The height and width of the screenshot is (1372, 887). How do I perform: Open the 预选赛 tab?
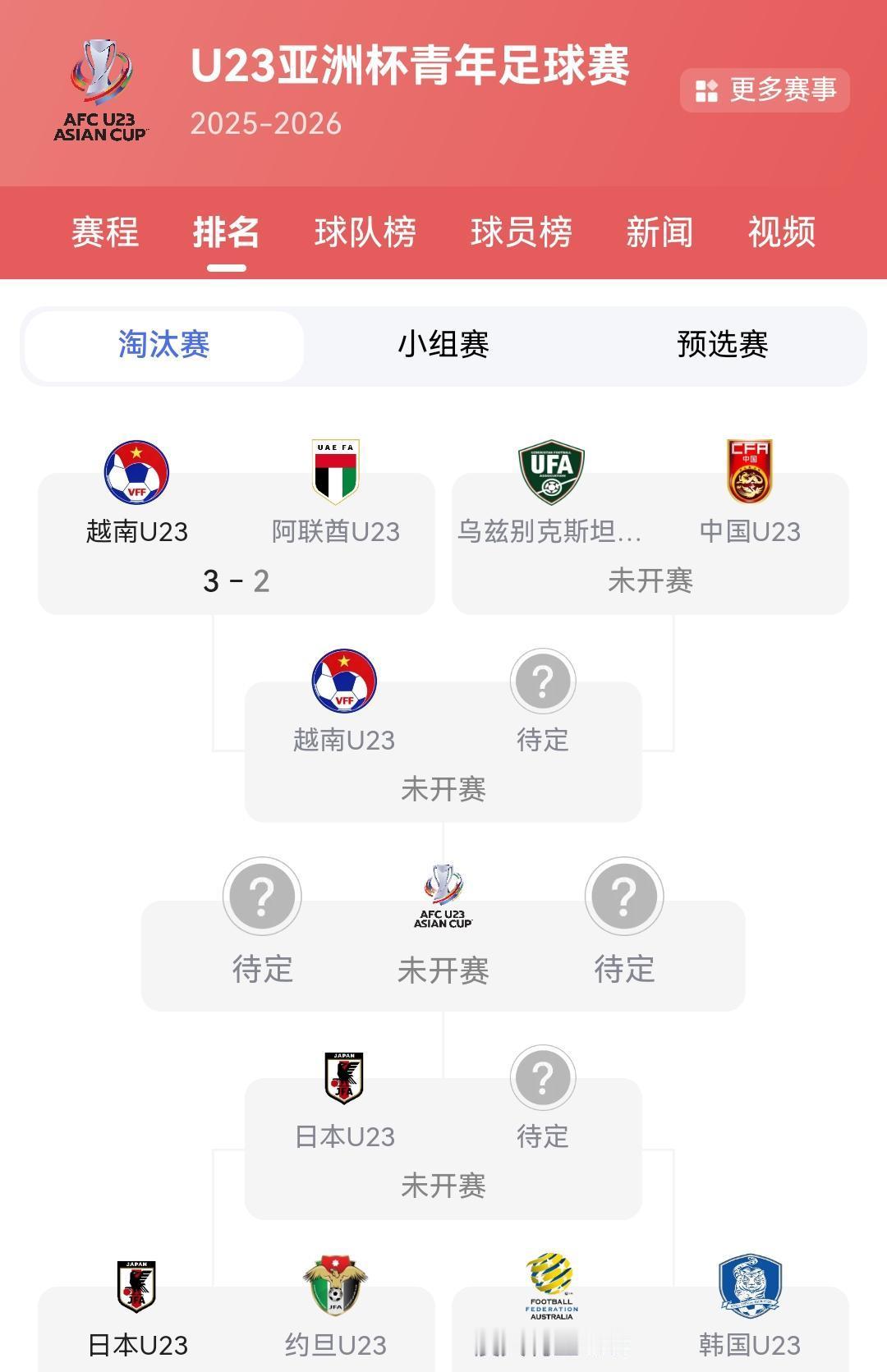(x=723, y=346)
